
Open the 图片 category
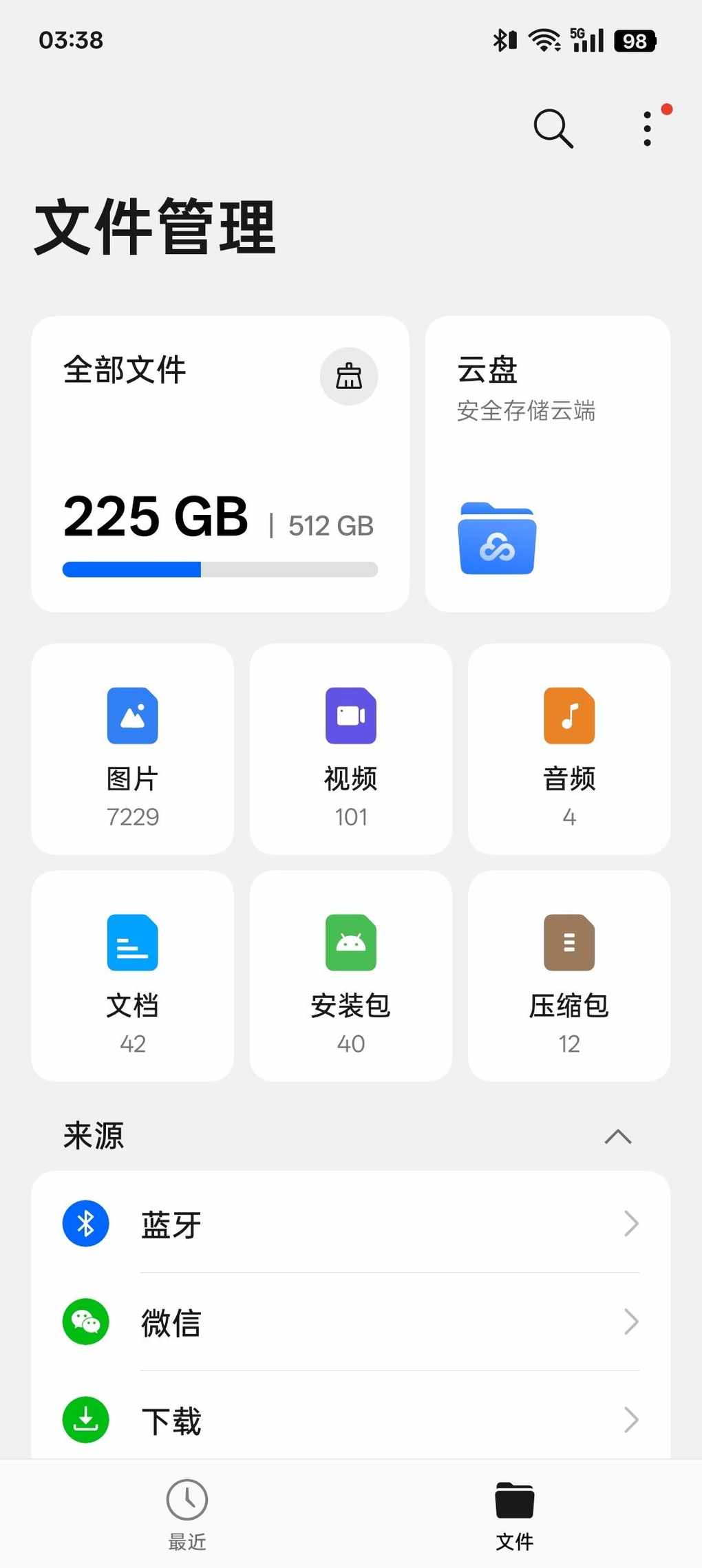pyautogui.click(x=133, y=749)
